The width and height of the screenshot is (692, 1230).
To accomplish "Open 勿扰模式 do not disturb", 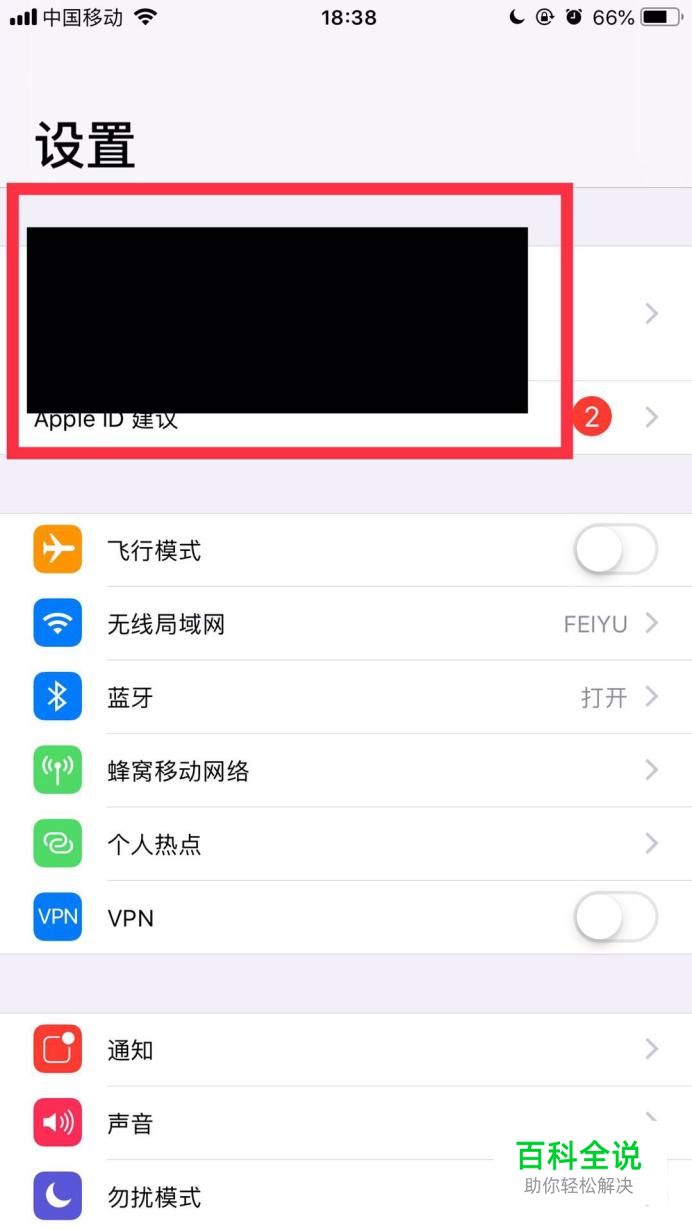I will 300,1196.
